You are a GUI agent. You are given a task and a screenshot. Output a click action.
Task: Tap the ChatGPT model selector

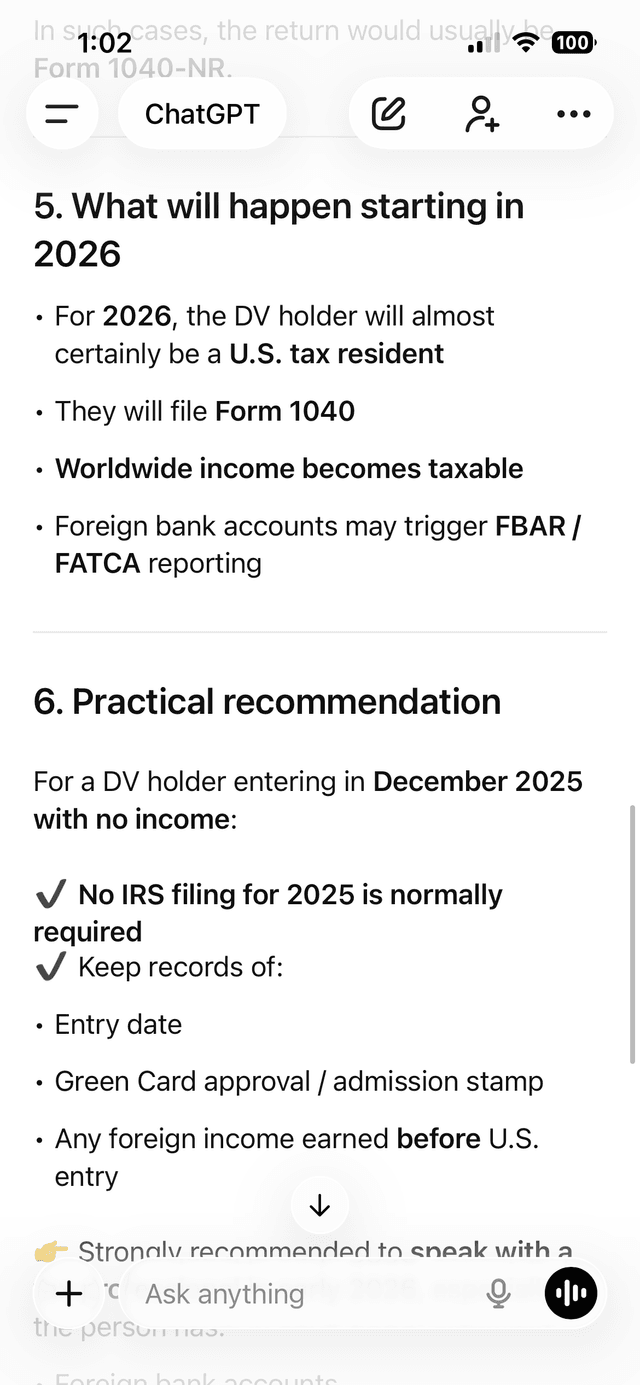pos(202,114)
